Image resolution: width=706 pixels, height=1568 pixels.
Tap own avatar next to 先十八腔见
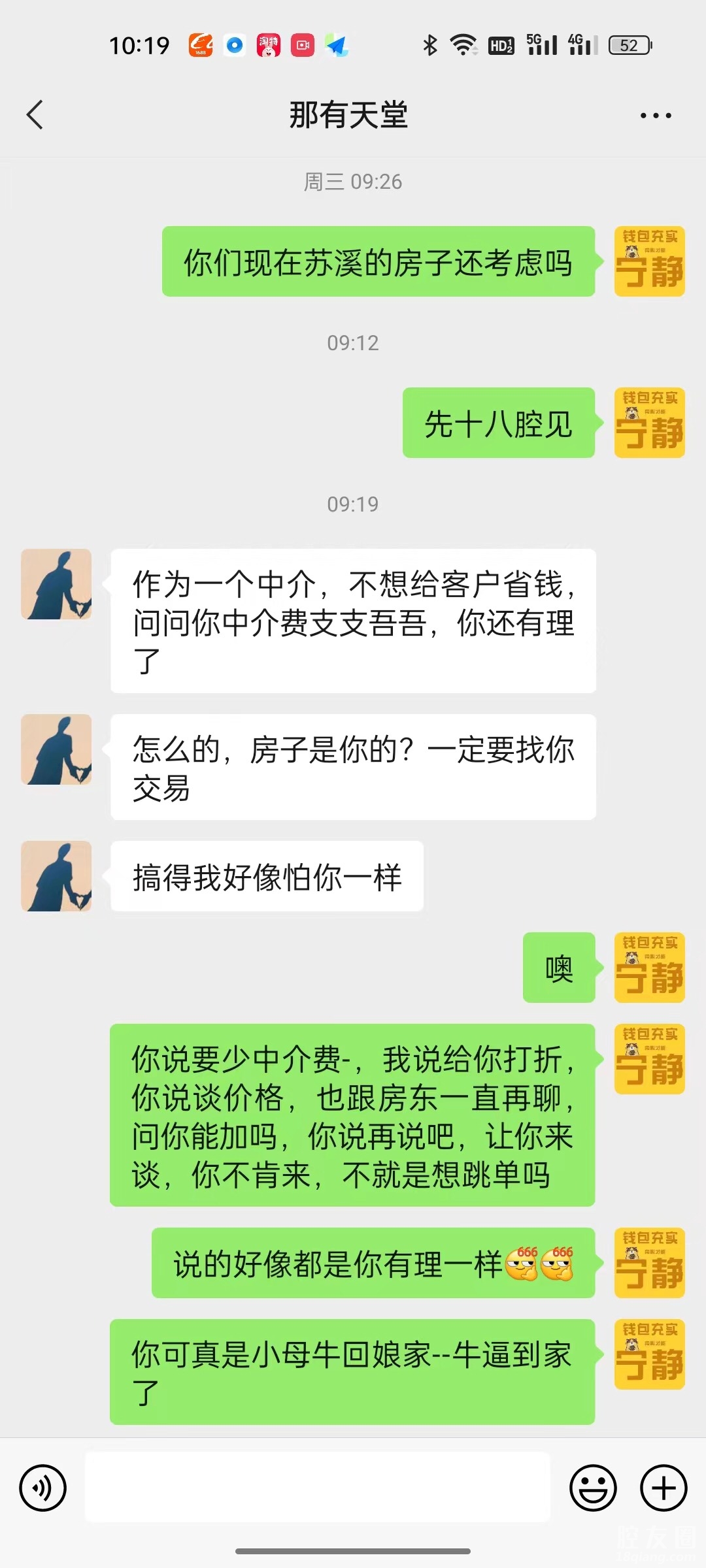(649, 423)
